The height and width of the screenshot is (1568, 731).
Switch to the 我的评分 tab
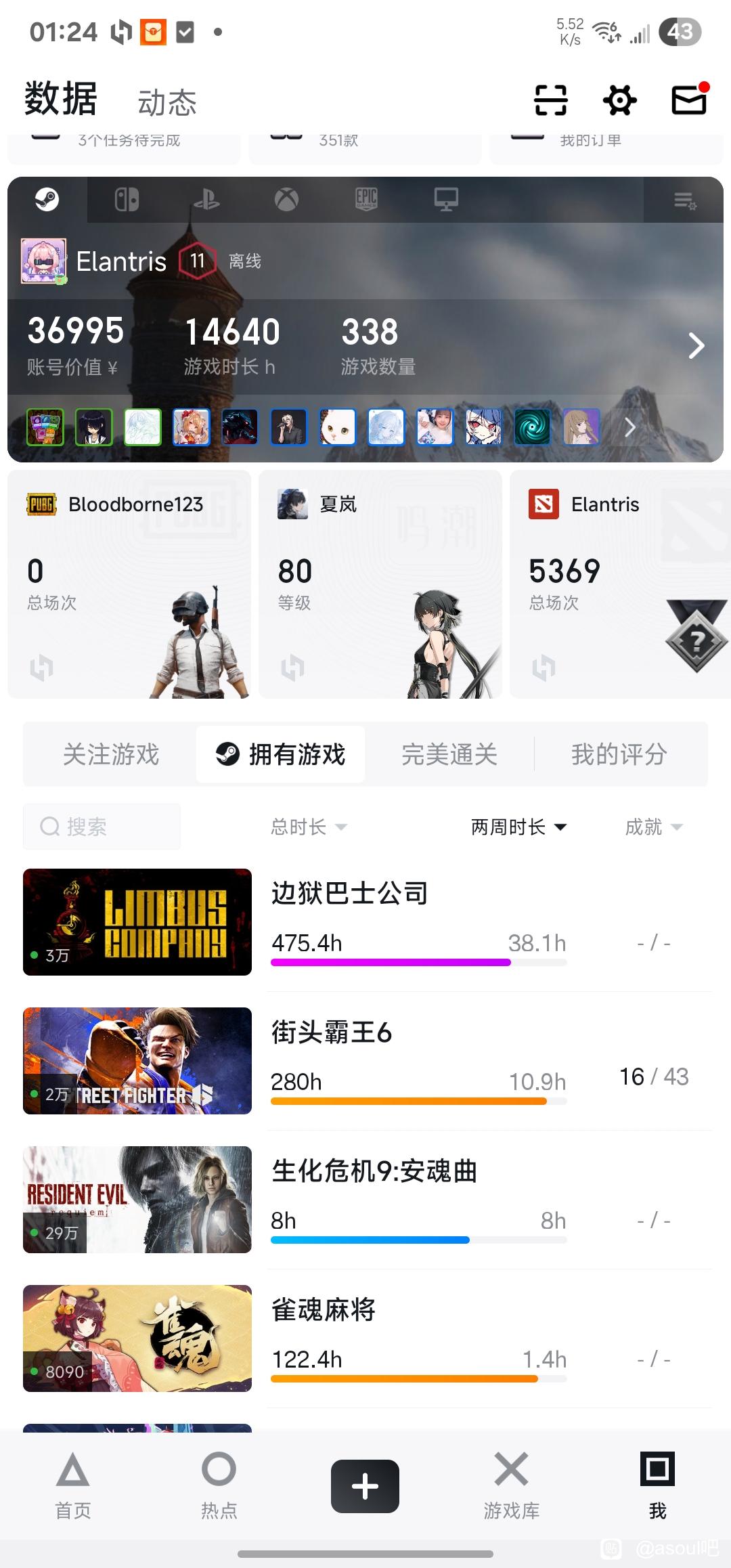pos(619,754)
